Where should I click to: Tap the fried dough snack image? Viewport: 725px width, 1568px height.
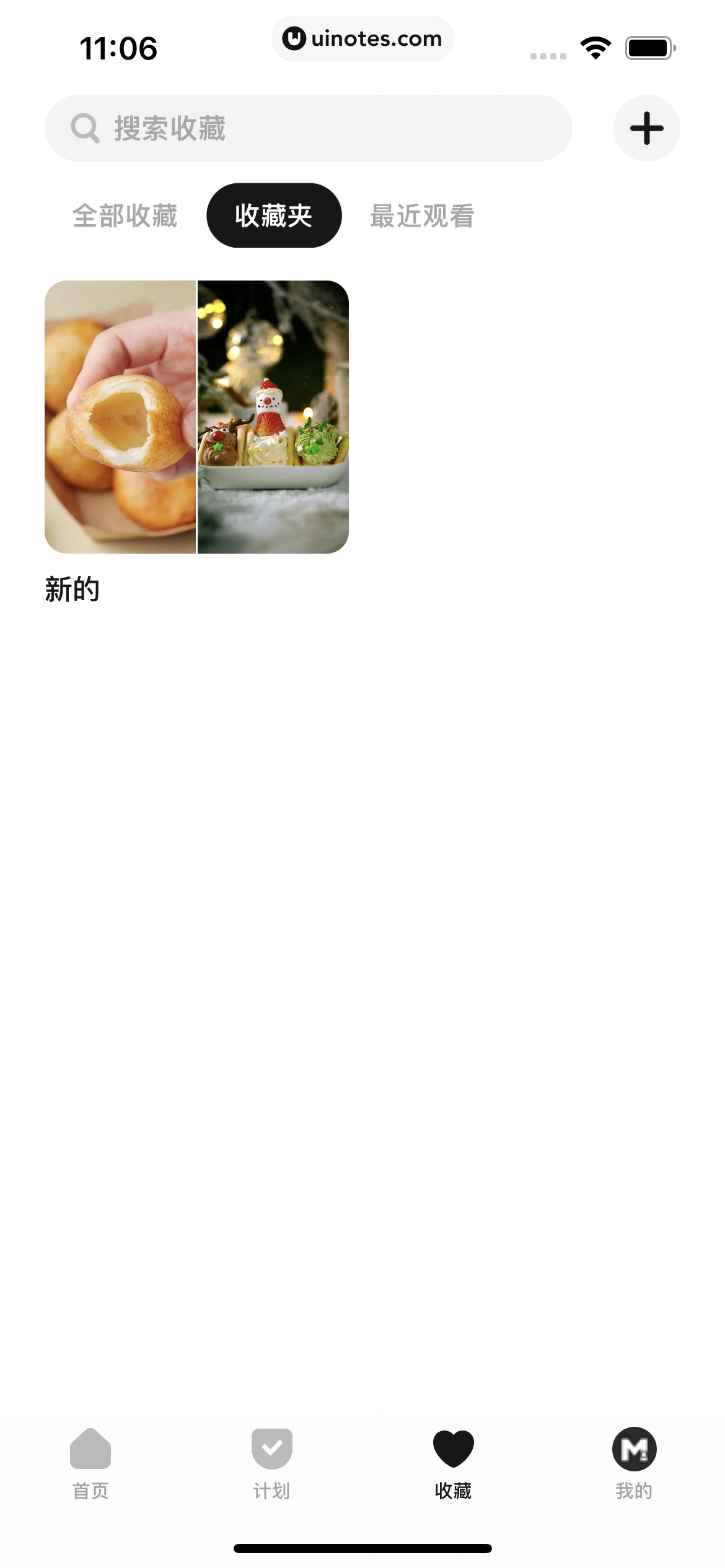click(120, 417)
